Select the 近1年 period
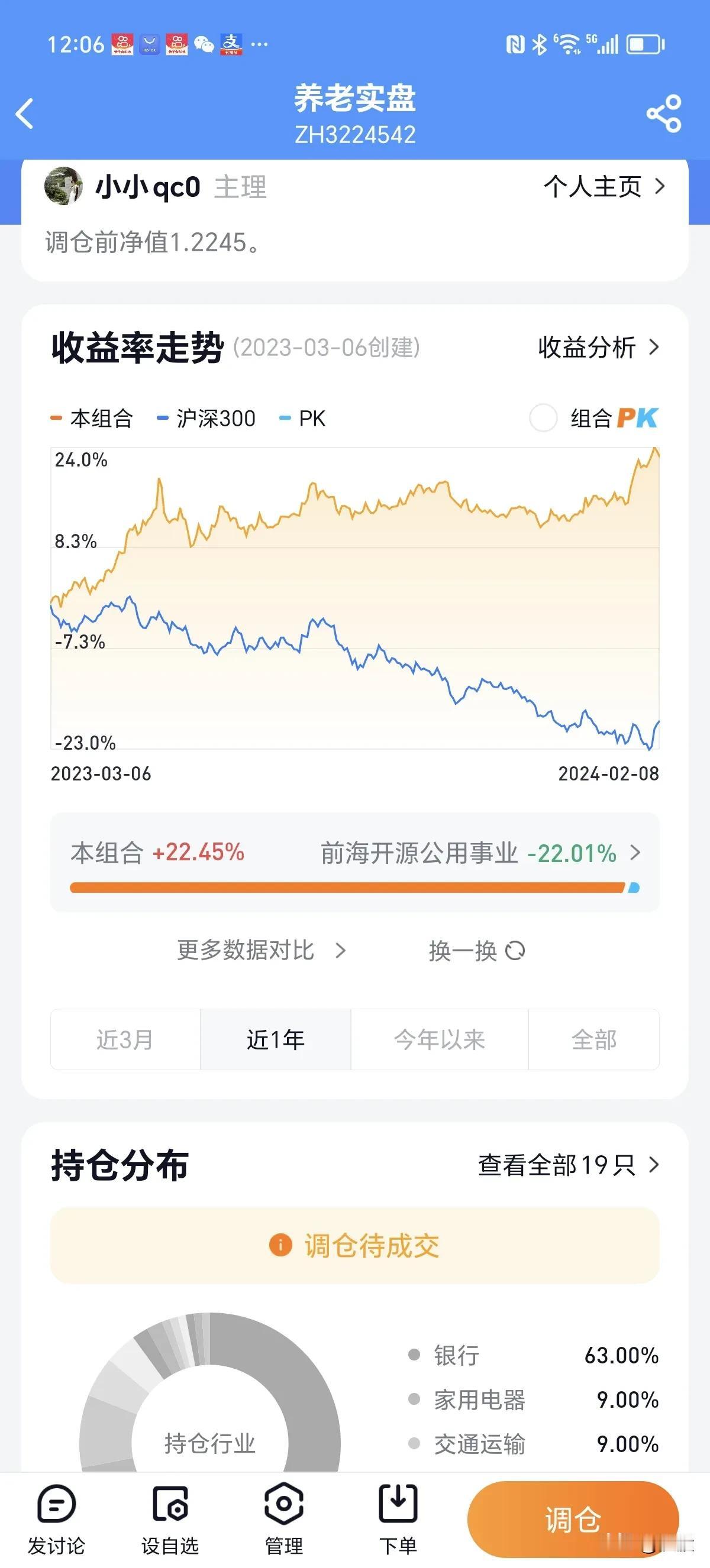Image resolution: width=710 pixels, height=1568 pixels. (x=275, y=1039)
